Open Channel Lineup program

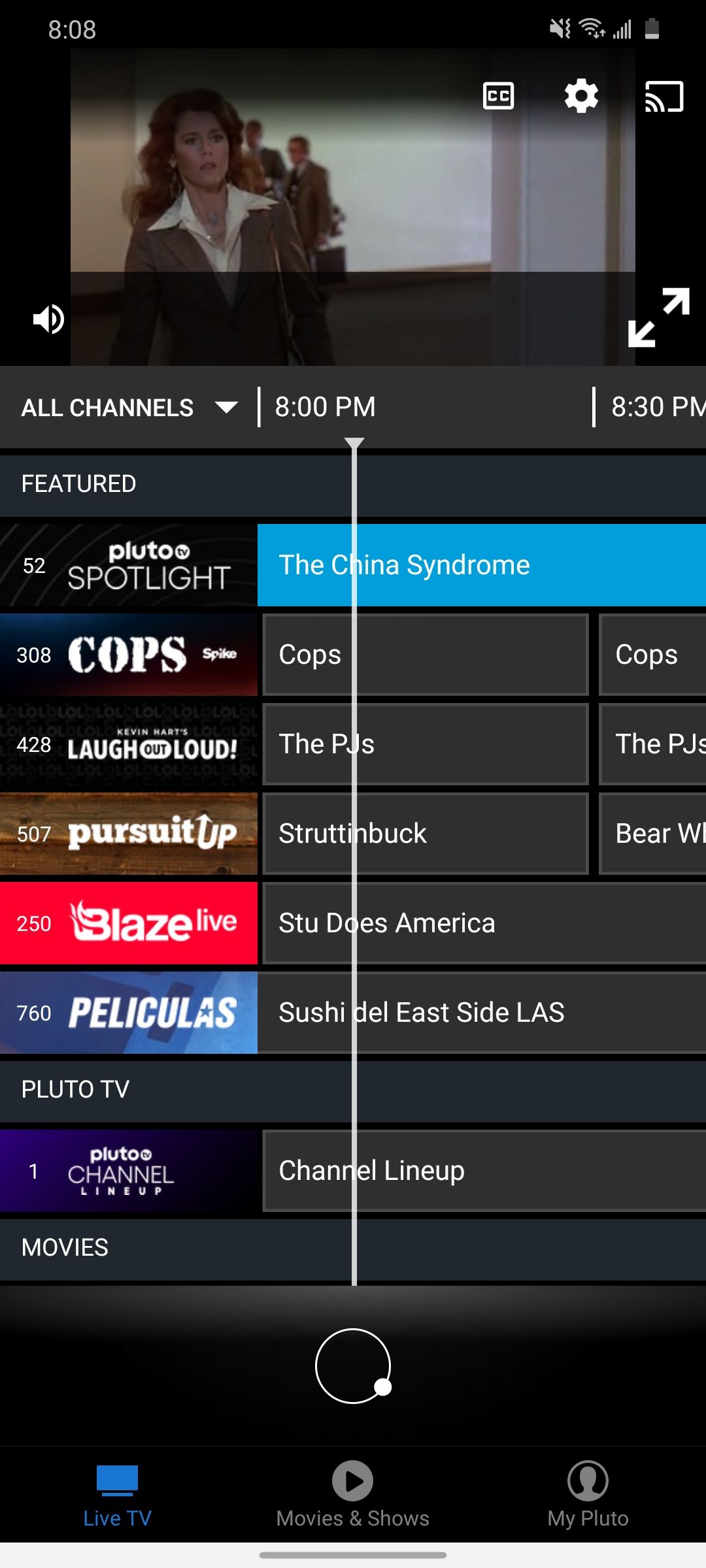tap(484, 1171)
